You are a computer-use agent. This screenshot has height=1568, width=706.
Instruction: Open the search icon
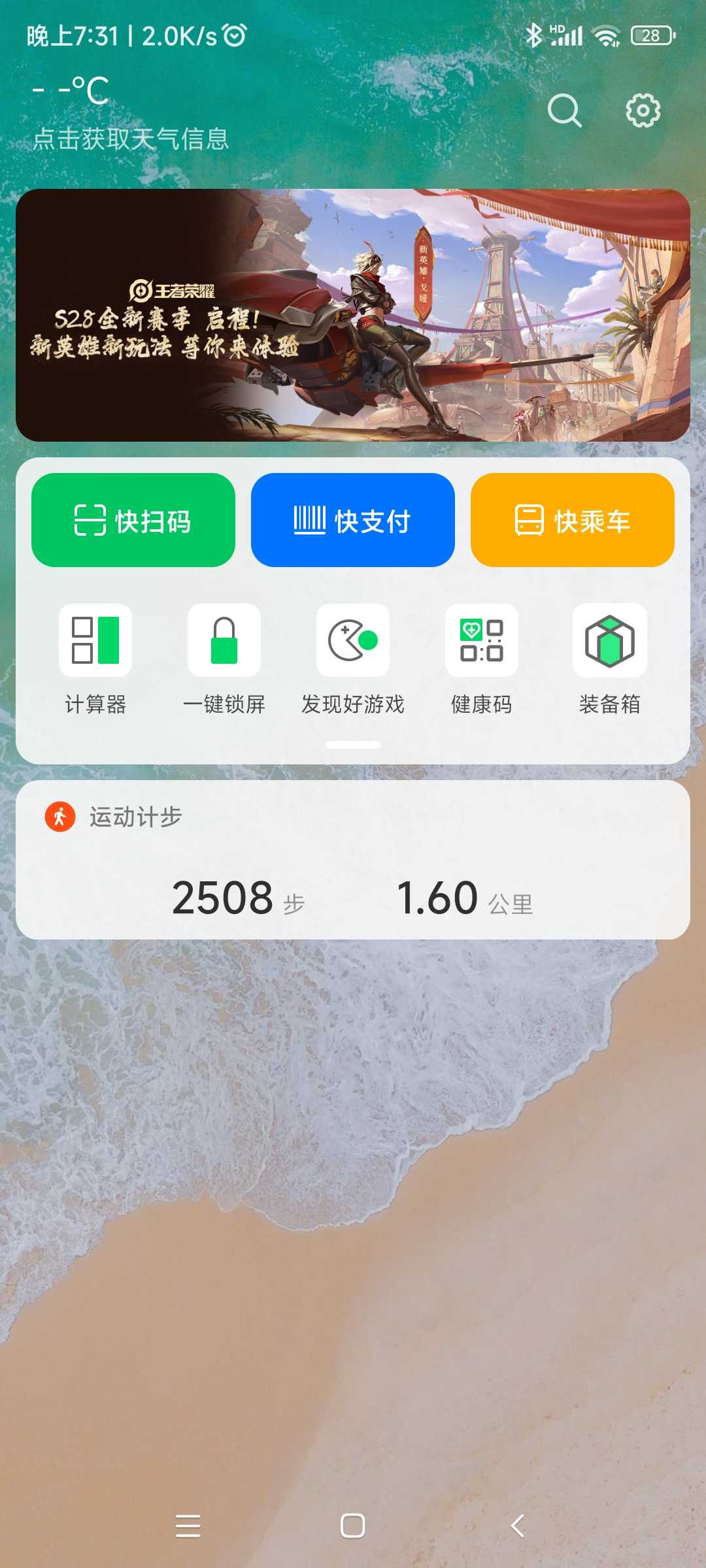tap(564, 110)
